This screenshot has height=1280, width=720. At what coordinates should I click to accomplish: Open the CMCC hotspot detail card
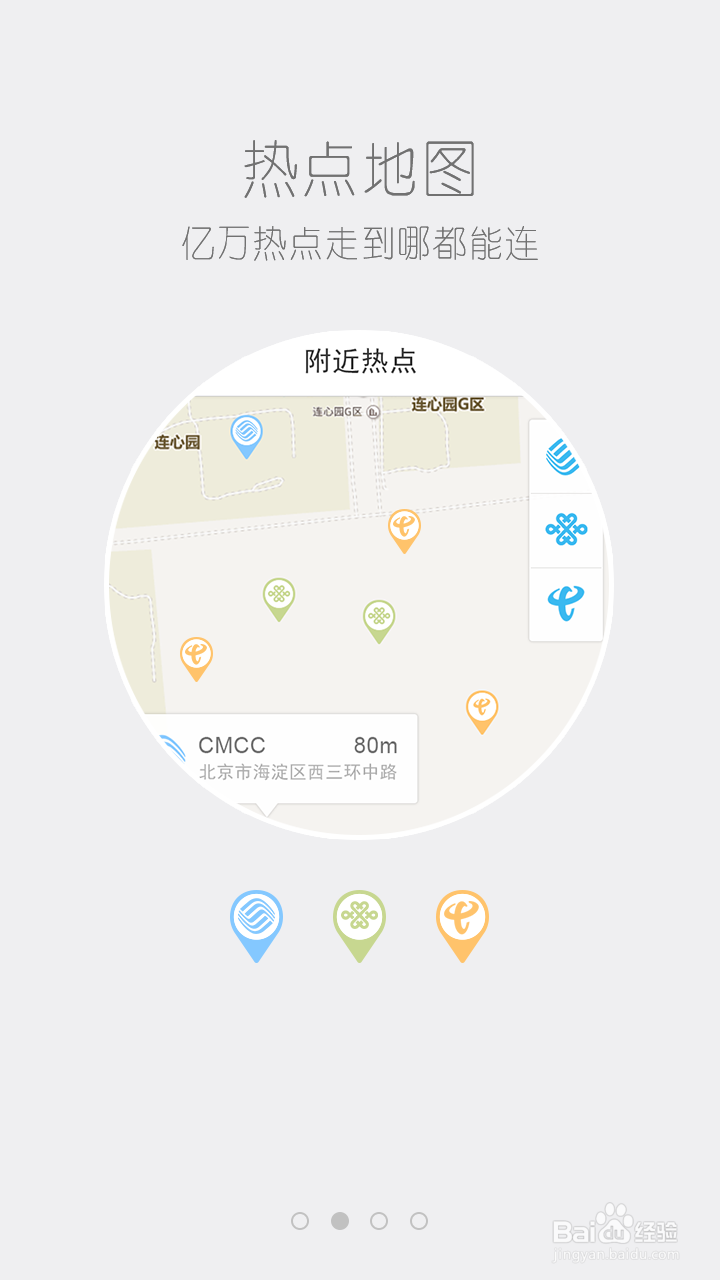click(x=280, y=758)
